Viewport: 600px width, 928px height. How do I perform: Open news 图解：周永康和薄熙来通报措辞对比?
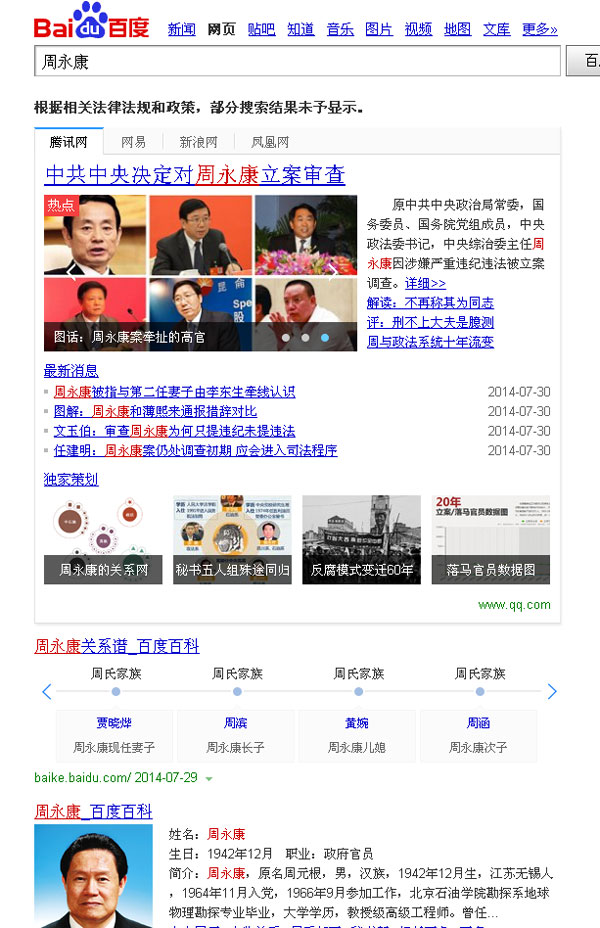(x=155, y=411)
